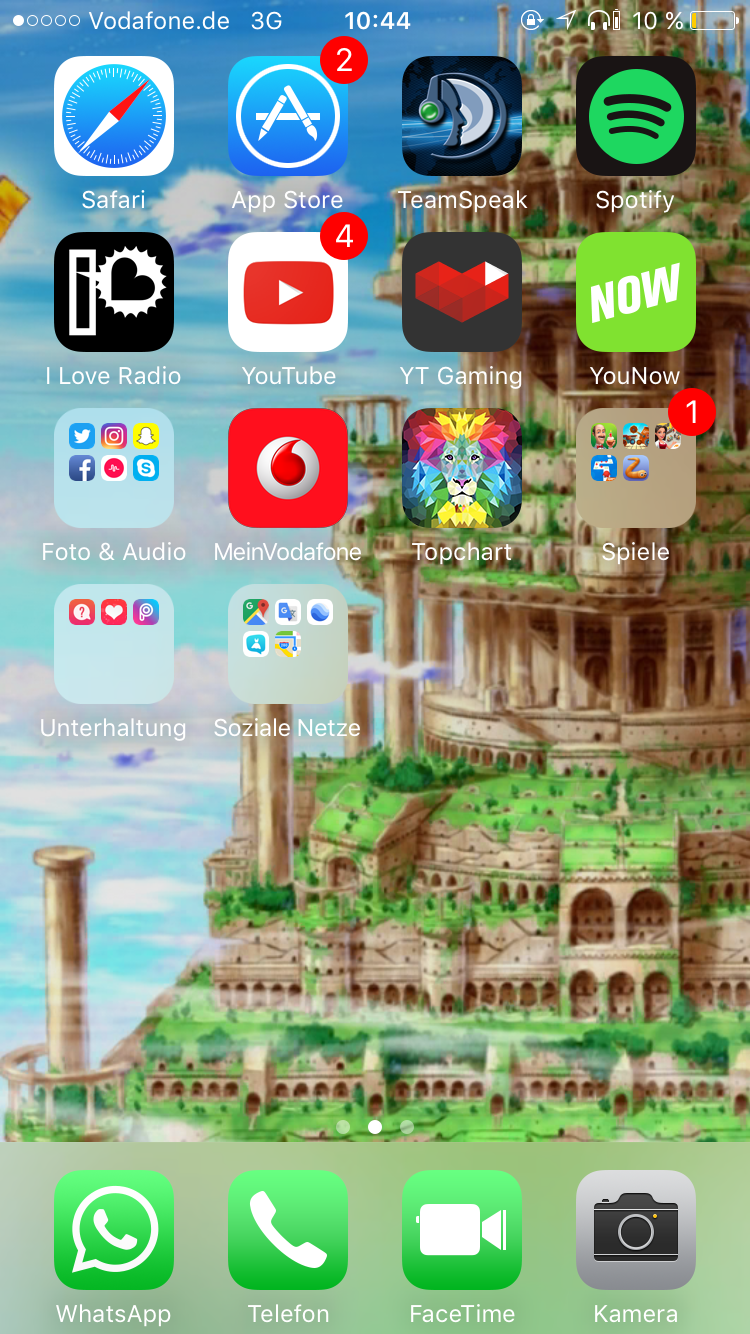The height and width of the screenshot is (1334, 750).
Task: Open the Foto & Audio folder
Action: click(x=114, y=468)
